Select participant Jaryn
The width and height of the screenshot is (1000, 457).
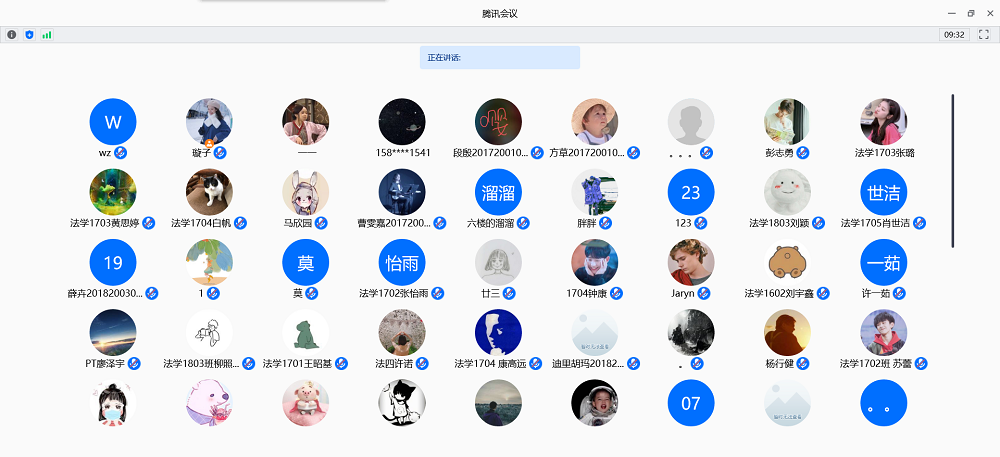(691, 263)
